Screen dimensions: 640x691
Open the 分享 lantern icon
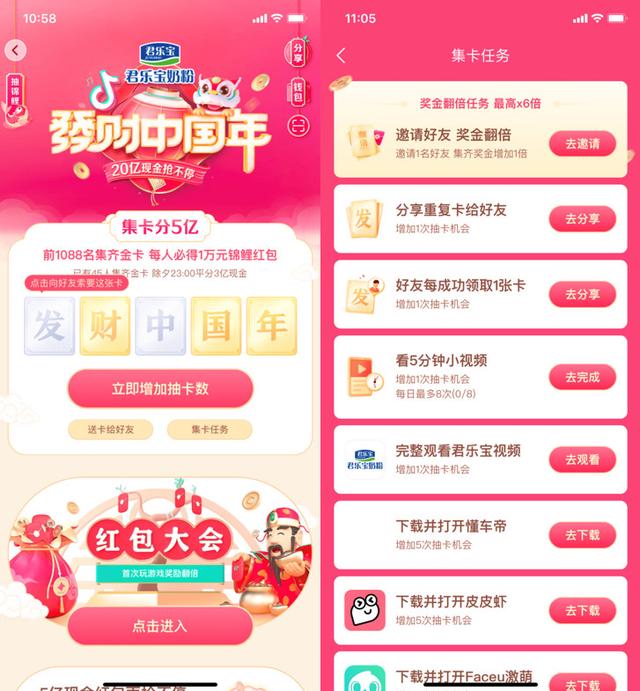(x=298, y=55)
